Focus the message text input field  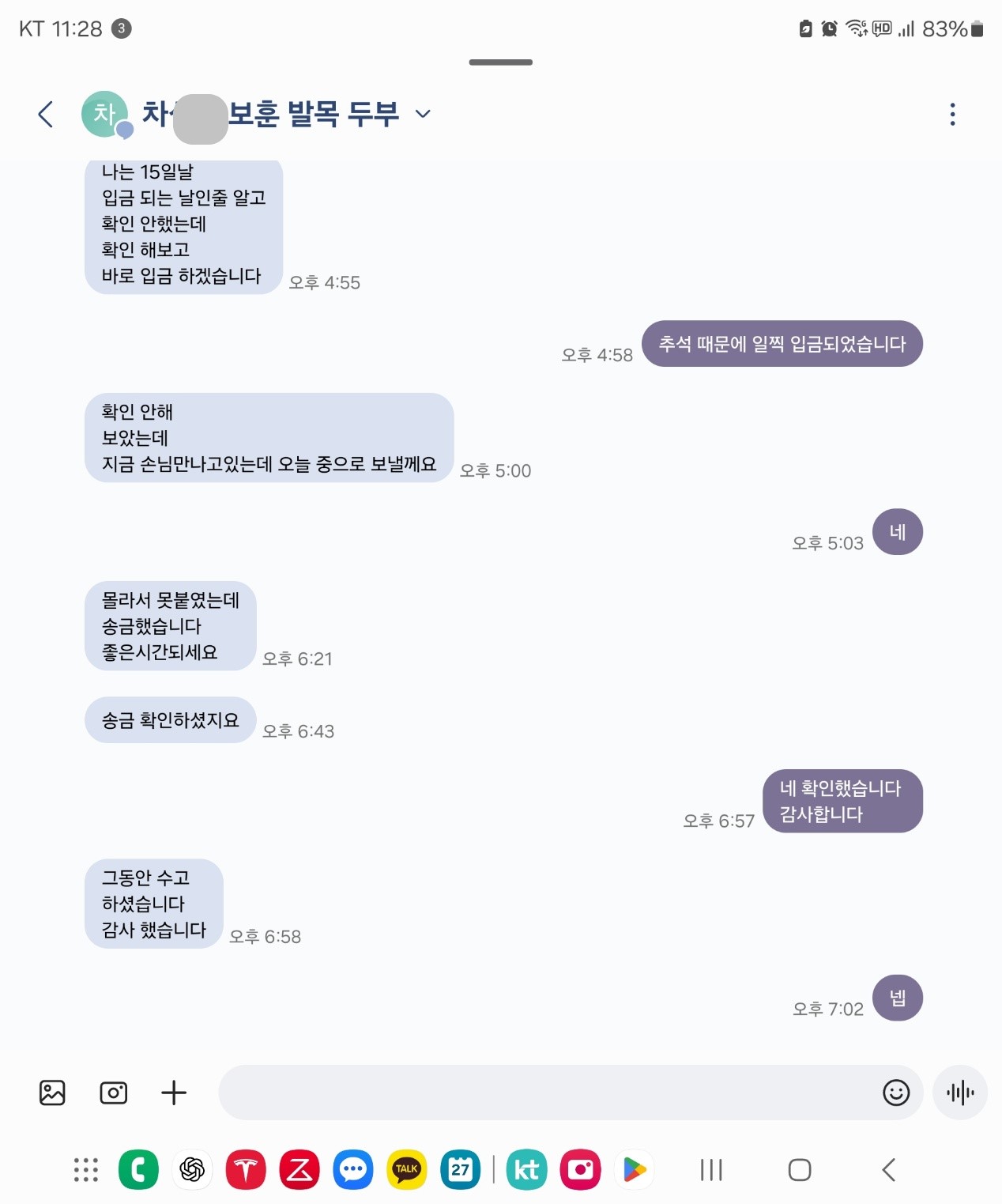click(x=545, y=1093)
